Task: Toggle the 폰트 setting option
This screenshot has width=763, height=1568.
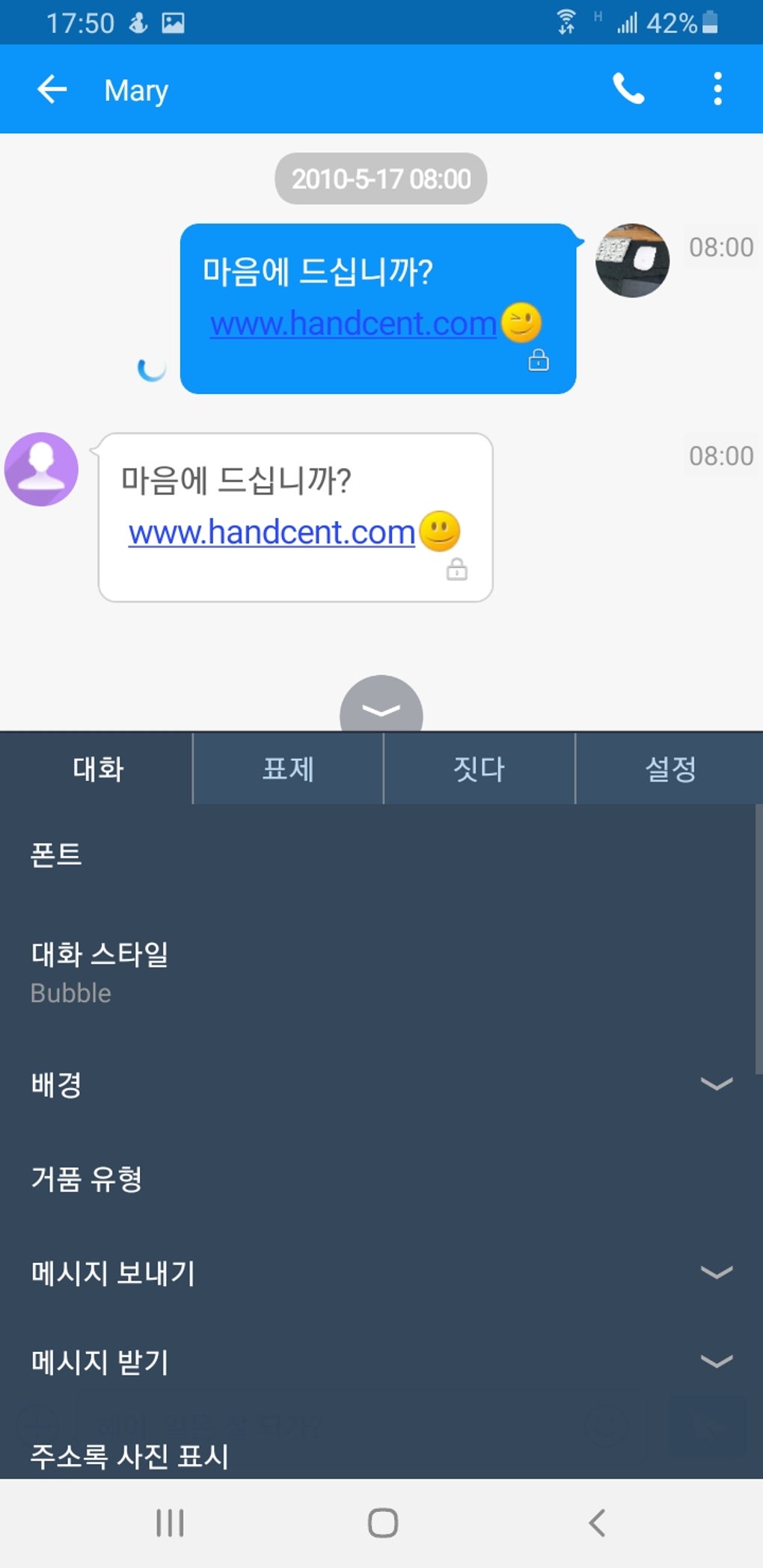Action: (x=57, y=856)
